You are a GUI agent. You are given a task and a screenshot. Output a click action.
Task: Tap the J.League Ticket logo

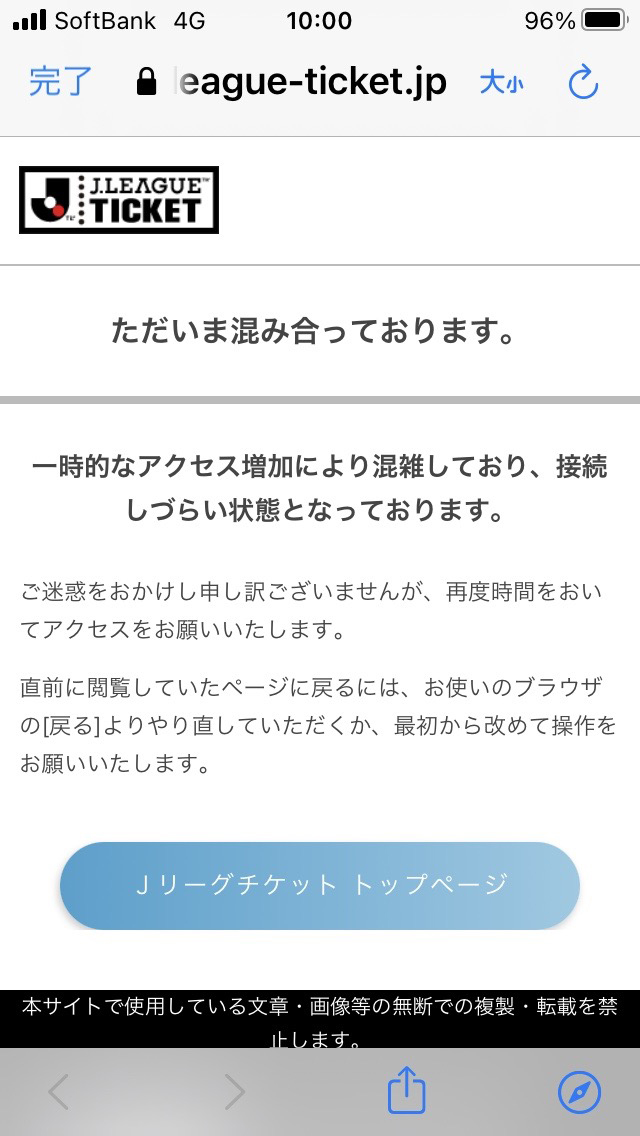coord(119,200)
